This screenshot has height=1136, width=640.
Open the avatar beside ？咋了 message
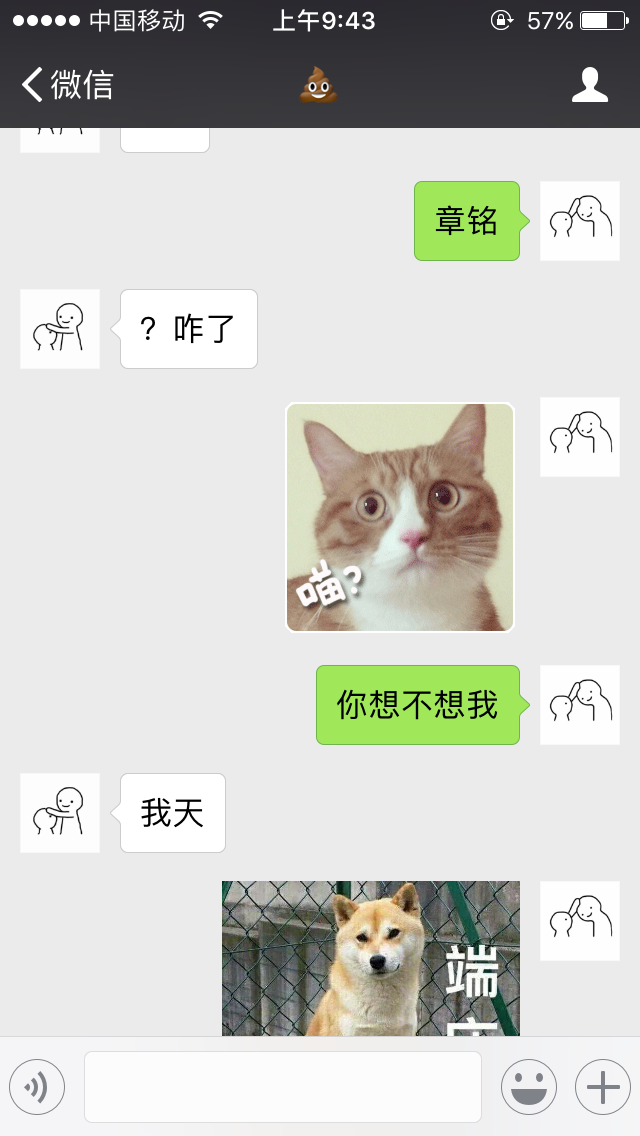click(60, 329)
